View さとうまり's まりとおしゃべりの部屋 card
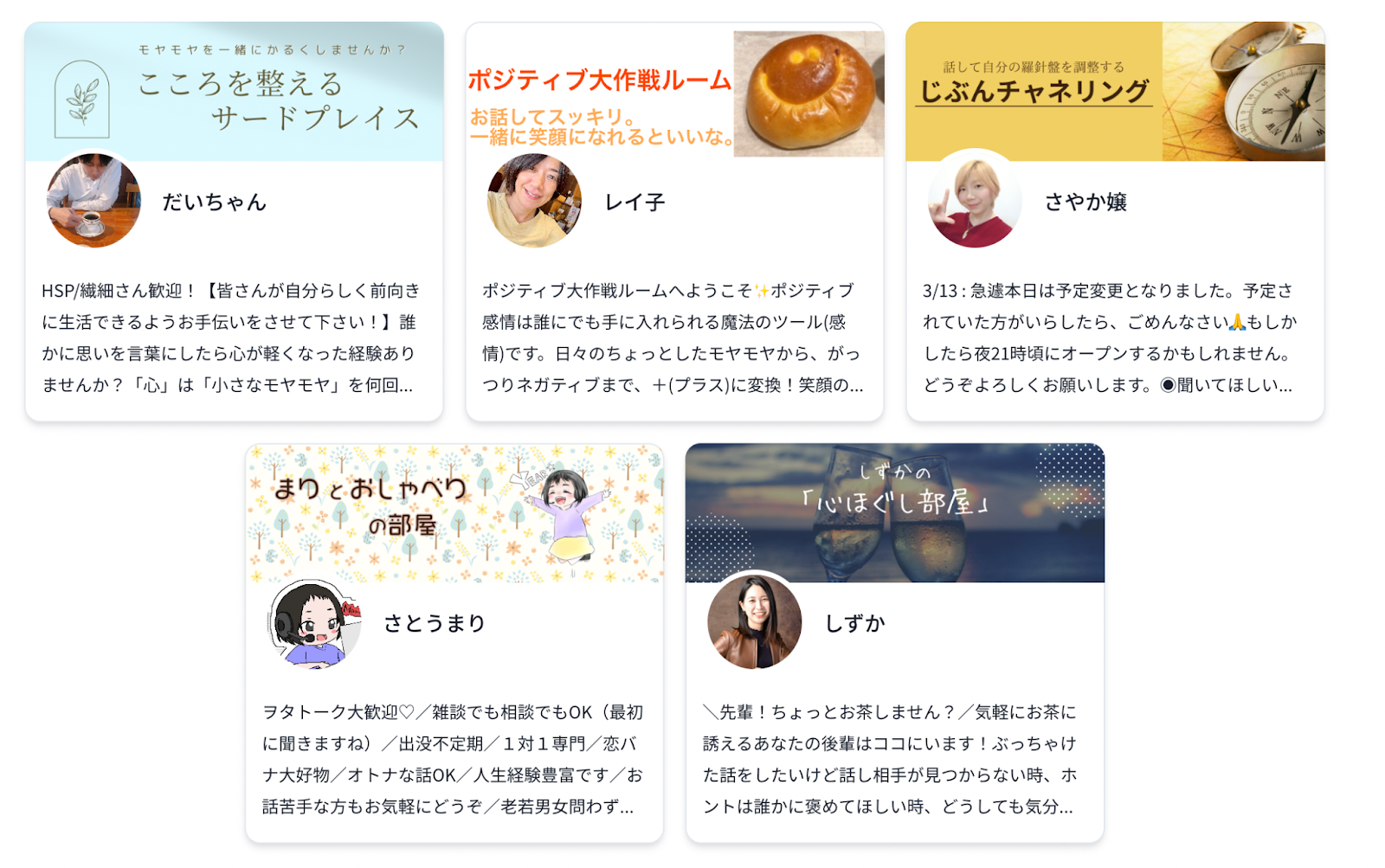The height and width of the screenshot is (868, 1385). pos(454,642)
